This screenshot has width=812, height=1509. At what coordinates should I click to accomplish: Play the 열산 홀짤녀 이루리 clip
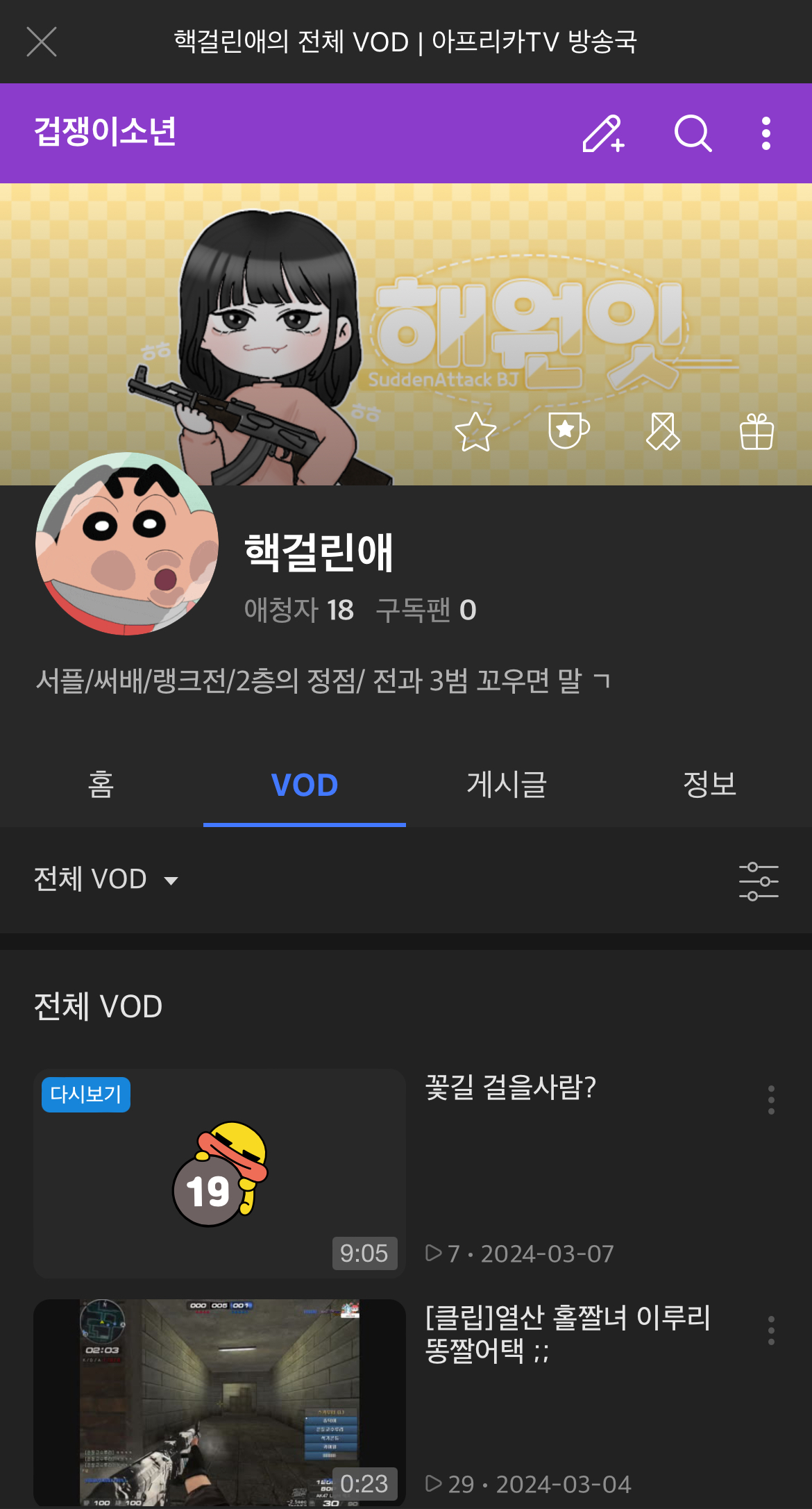219,1403
